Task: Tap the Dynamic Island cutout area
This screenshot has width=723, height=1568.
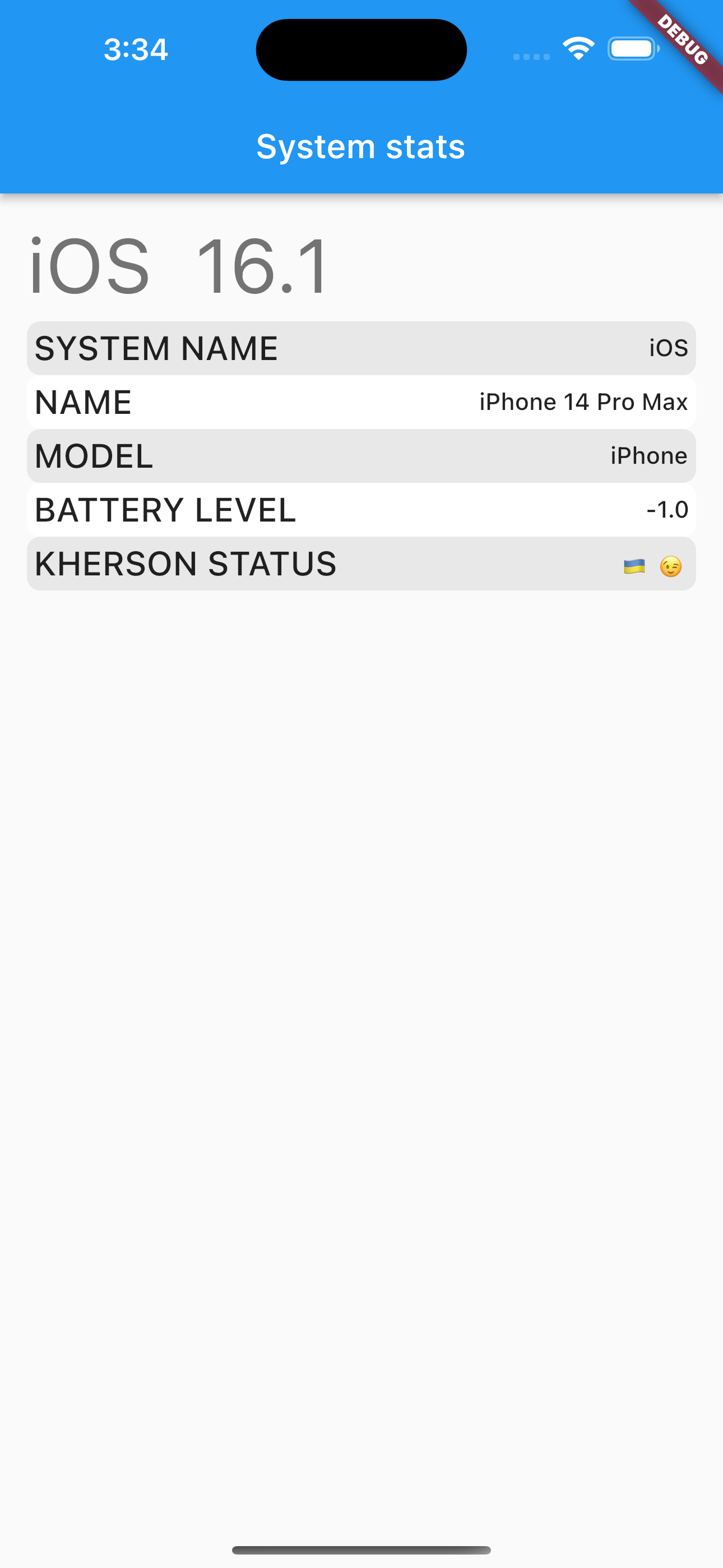Action: [x=361, y=49]
